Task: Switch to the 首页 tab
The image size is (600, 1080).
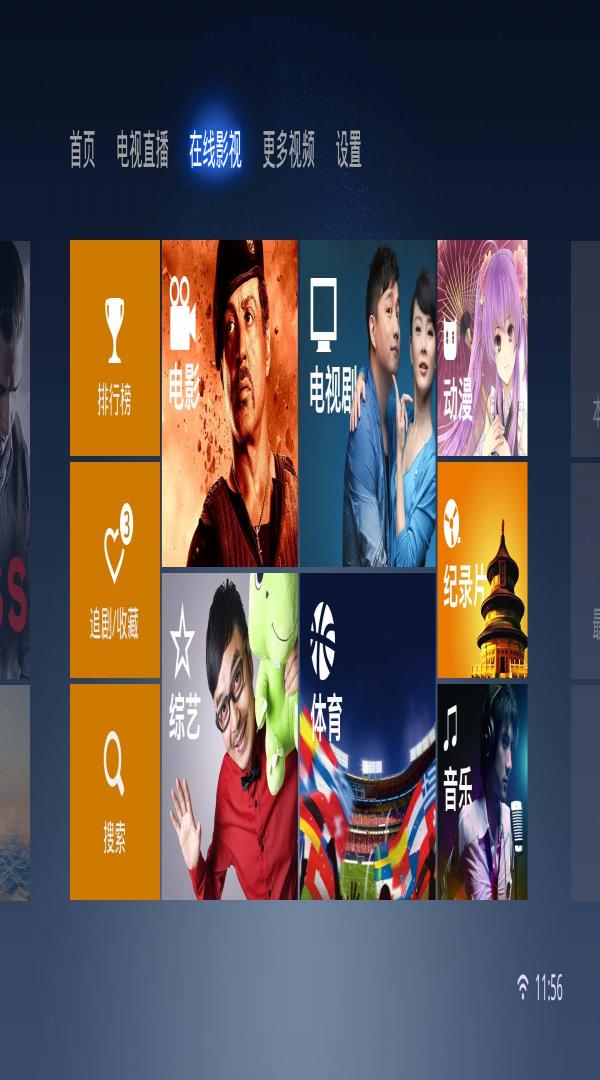Action: (x=82, y=151)
